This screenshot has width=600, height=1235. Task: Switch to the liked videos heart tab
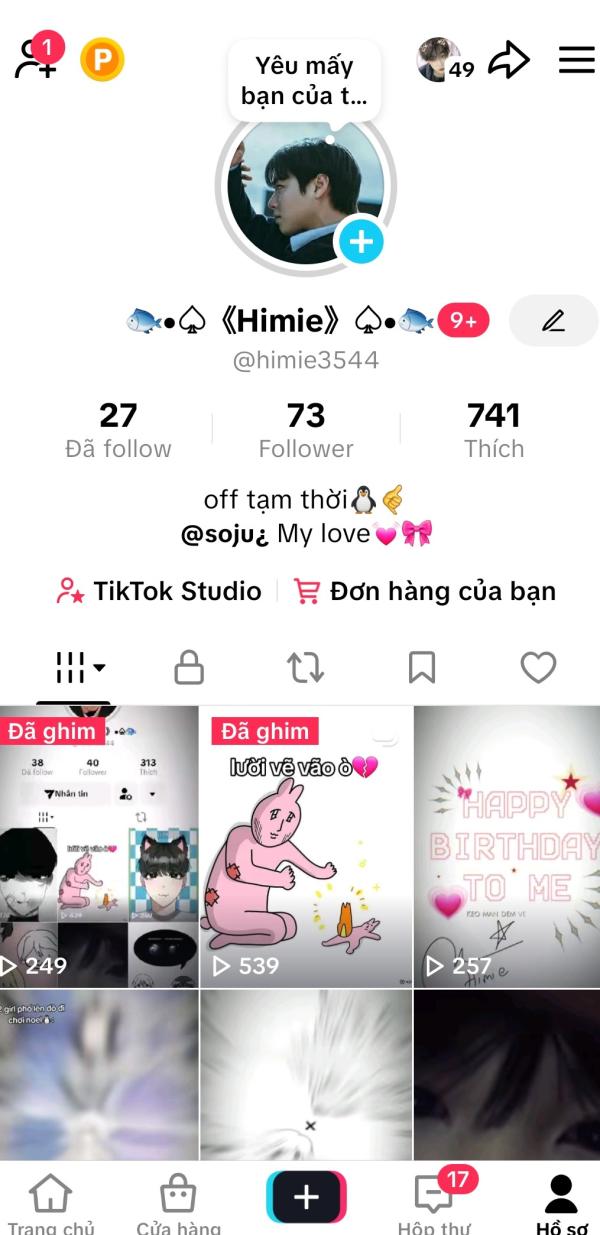coord(538,667)
